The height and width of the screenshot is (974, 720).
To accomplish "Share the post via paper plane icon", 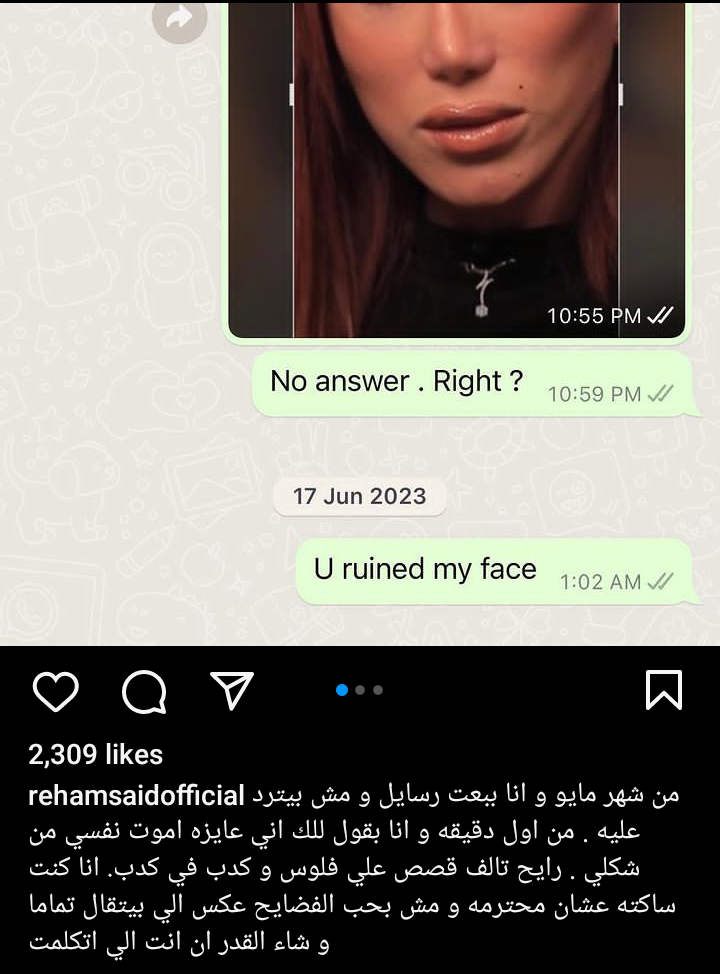I will (232, 690).
